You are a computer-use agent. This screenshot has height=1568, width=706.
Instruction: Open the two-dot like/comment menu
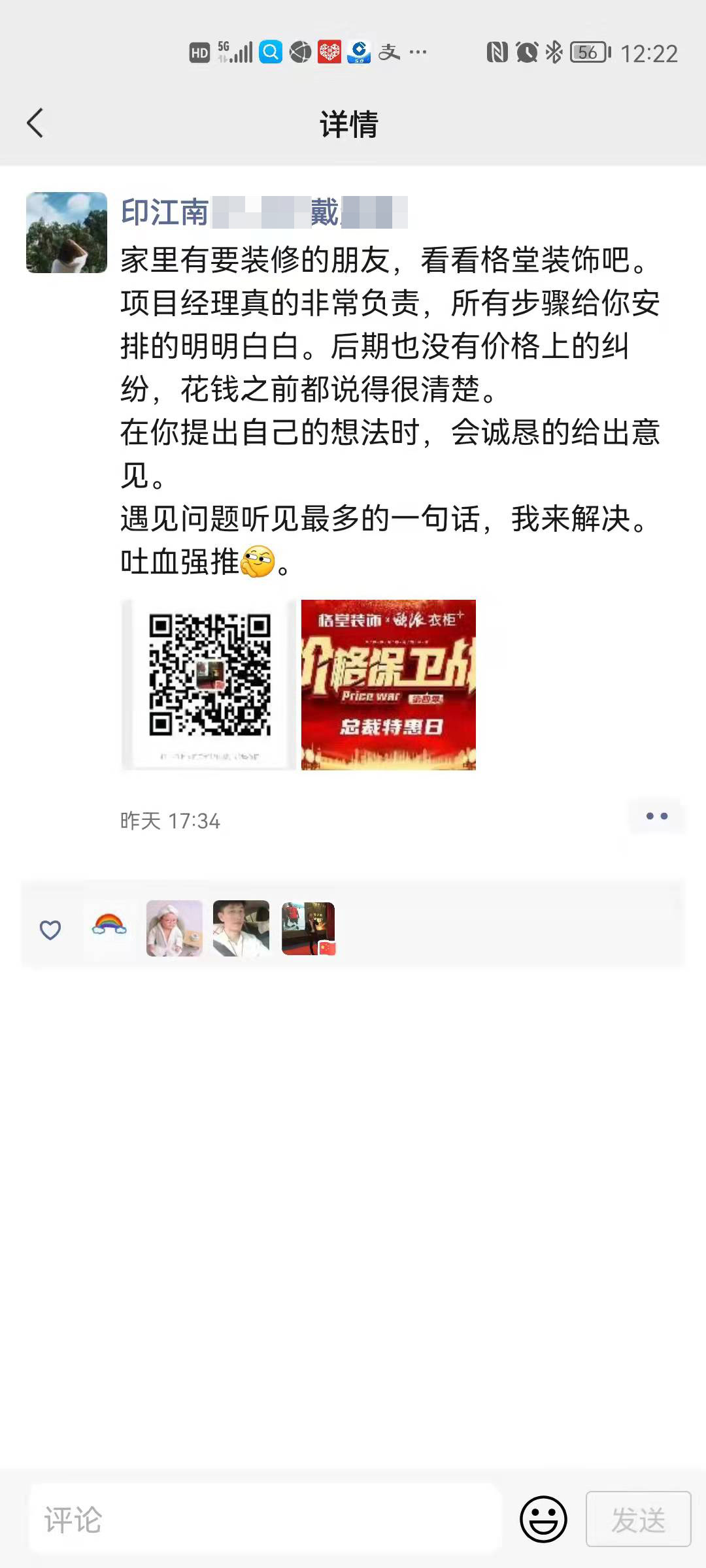656,816
